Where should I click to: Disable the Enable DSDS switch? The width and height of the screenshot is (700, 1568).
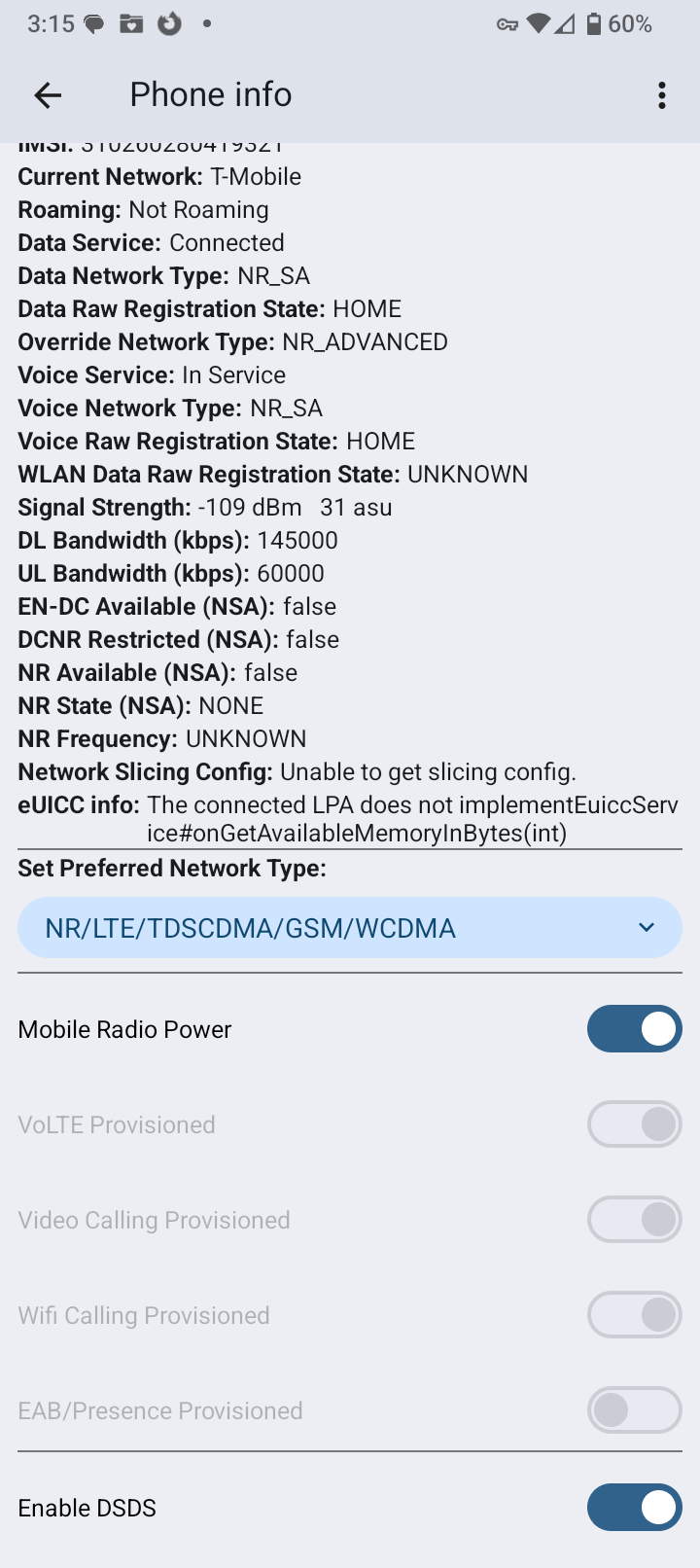(x=634, y=1508)
